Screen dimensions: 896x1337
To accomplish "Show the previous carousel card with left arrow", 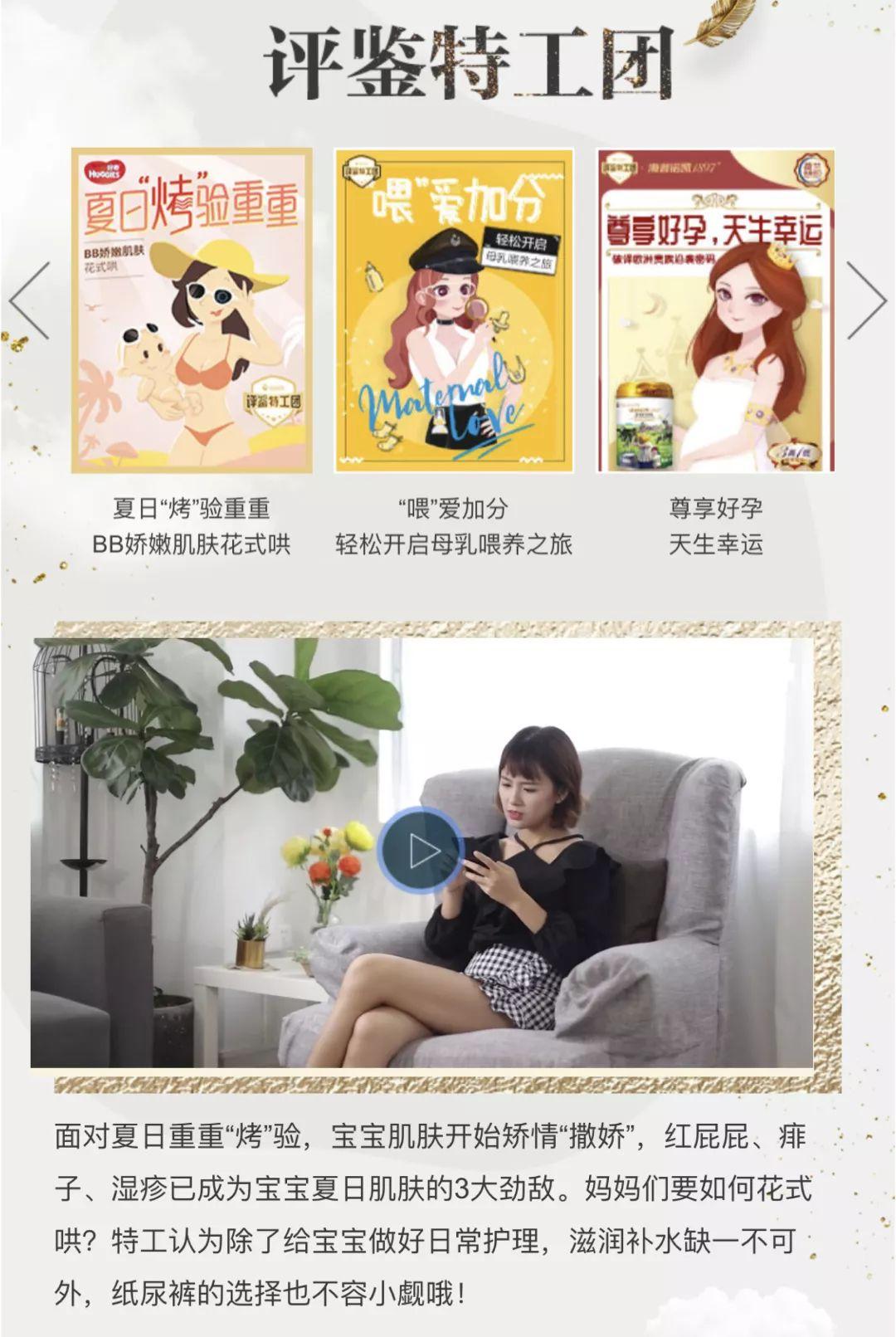I will click(x=30, y=300).
